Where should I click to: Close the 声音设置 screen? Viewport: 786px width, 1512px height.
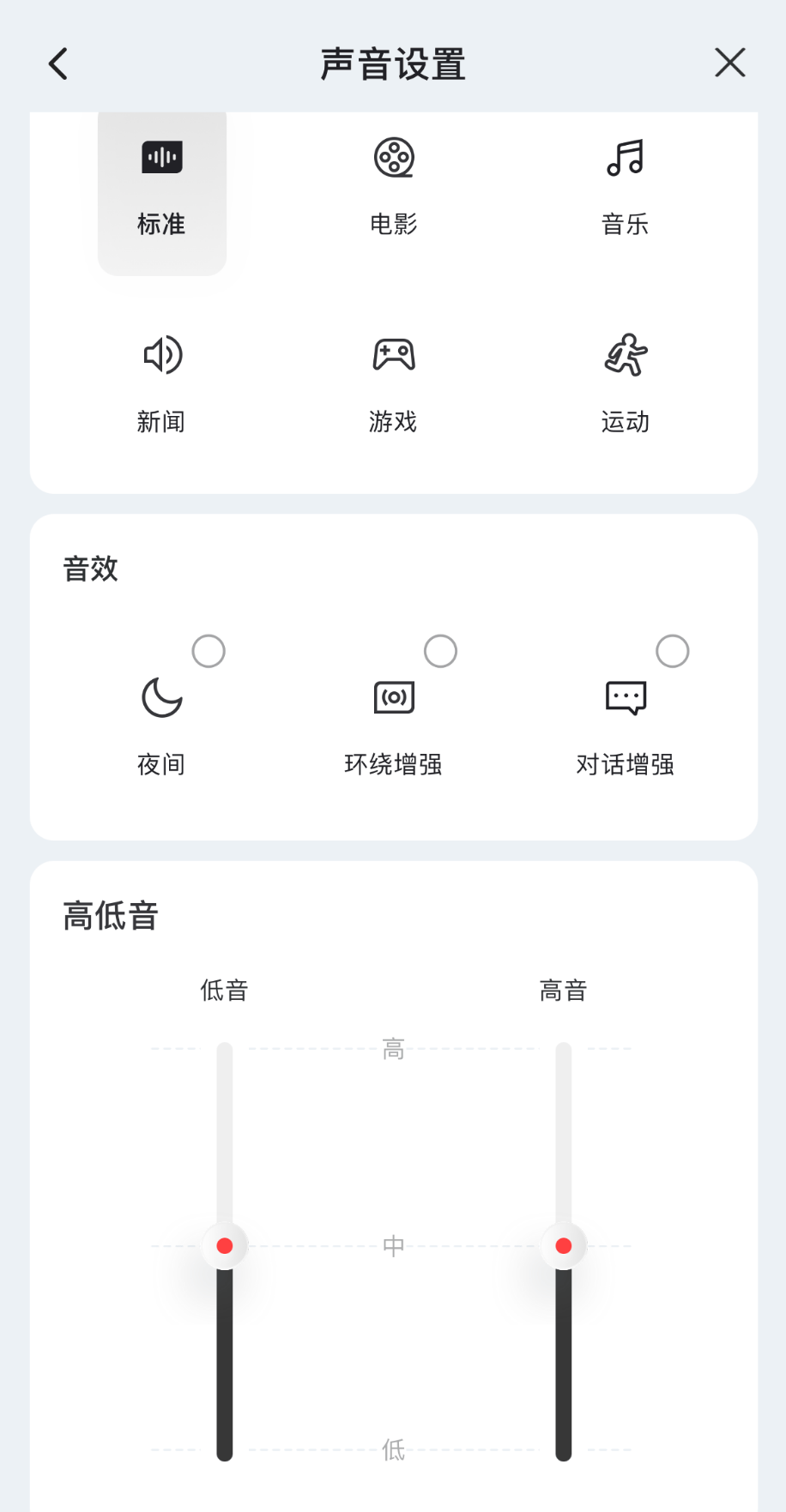click(x=729, y=63)
